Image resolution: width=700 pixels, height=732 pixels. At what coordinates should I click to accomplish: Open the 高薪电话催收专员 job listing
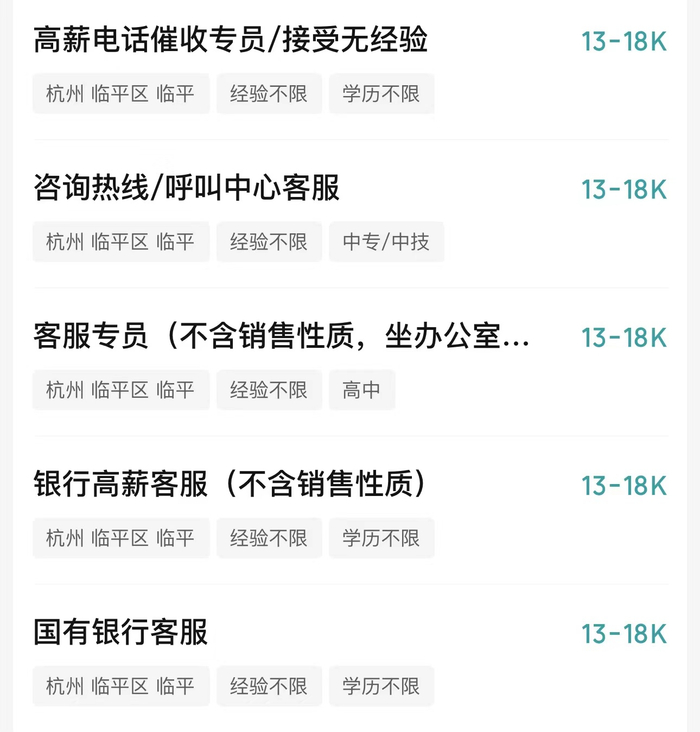[231, 41]
